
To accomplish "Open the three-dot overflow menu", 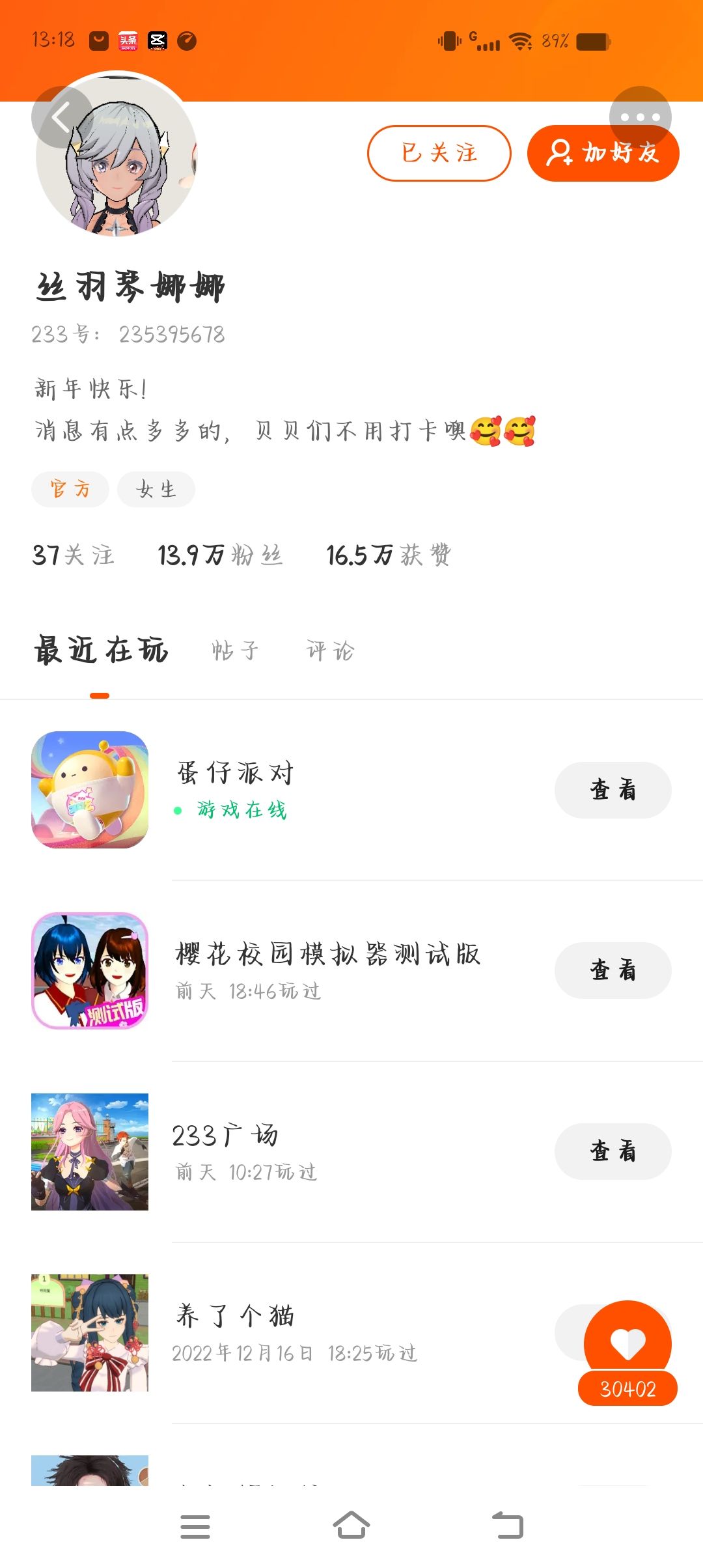I will 640,117.
